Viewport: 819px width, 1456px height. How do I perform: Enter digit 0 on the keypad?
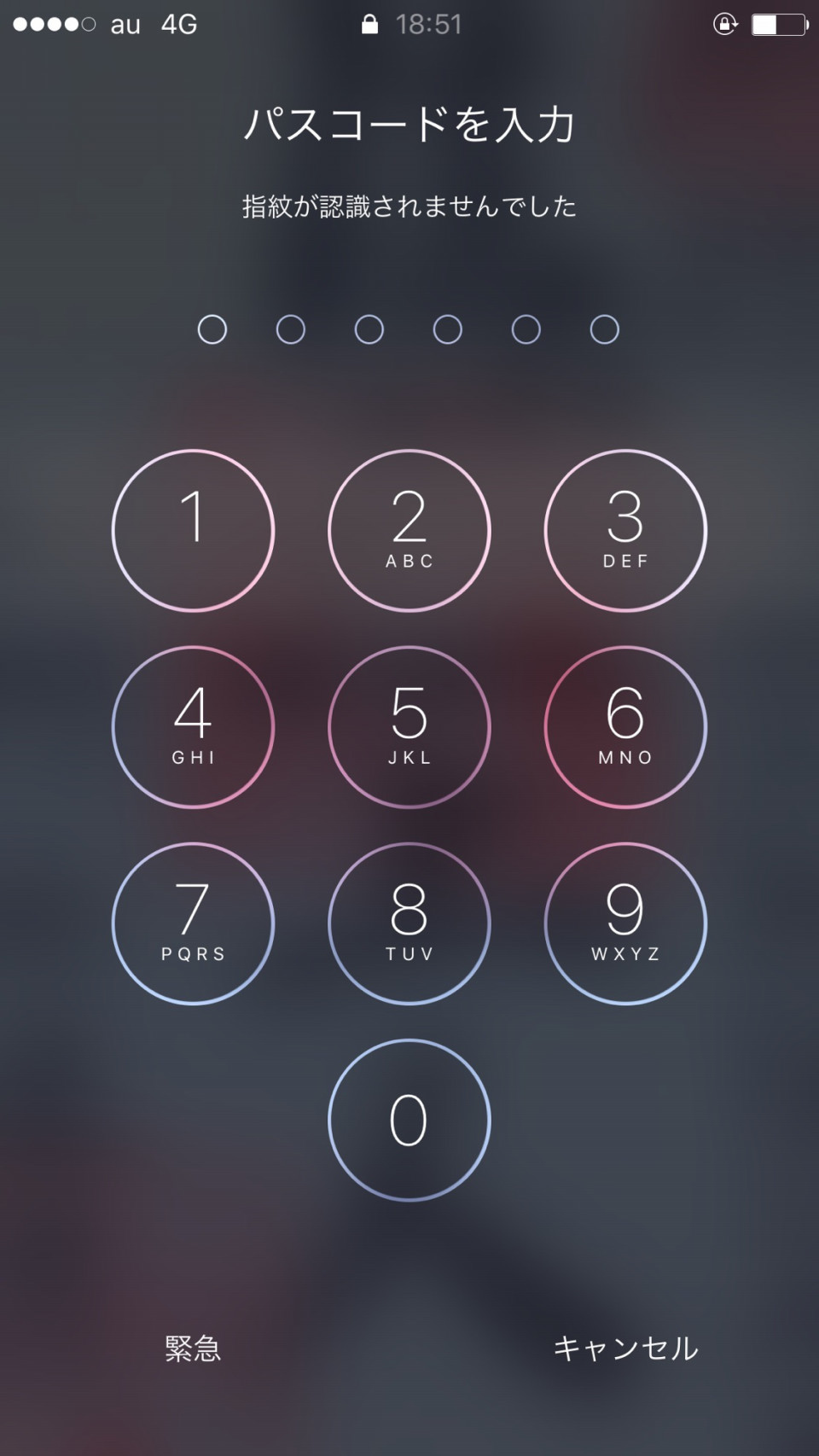point(409,1119)
